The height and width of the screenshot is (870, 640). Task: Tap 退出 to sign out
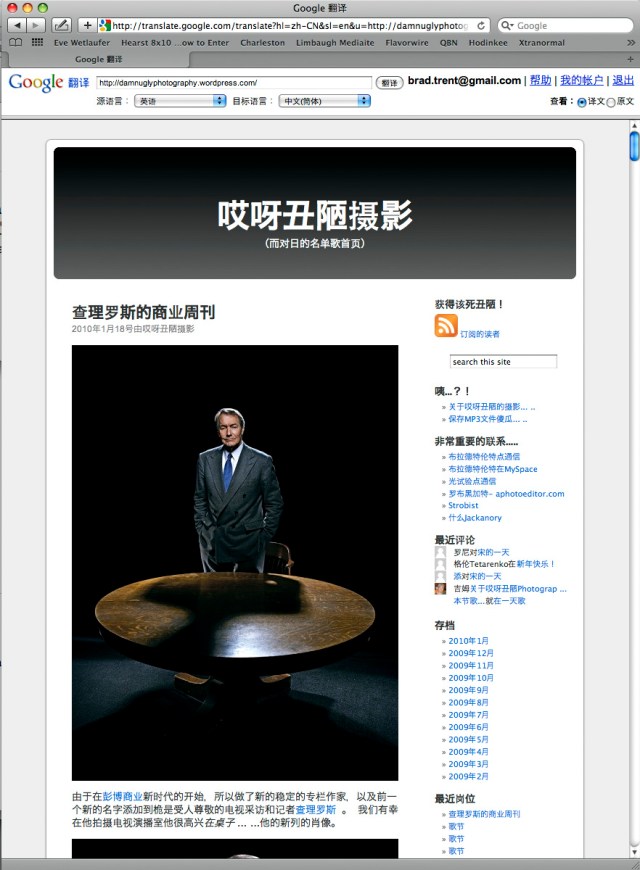click(x=622, y=81)
